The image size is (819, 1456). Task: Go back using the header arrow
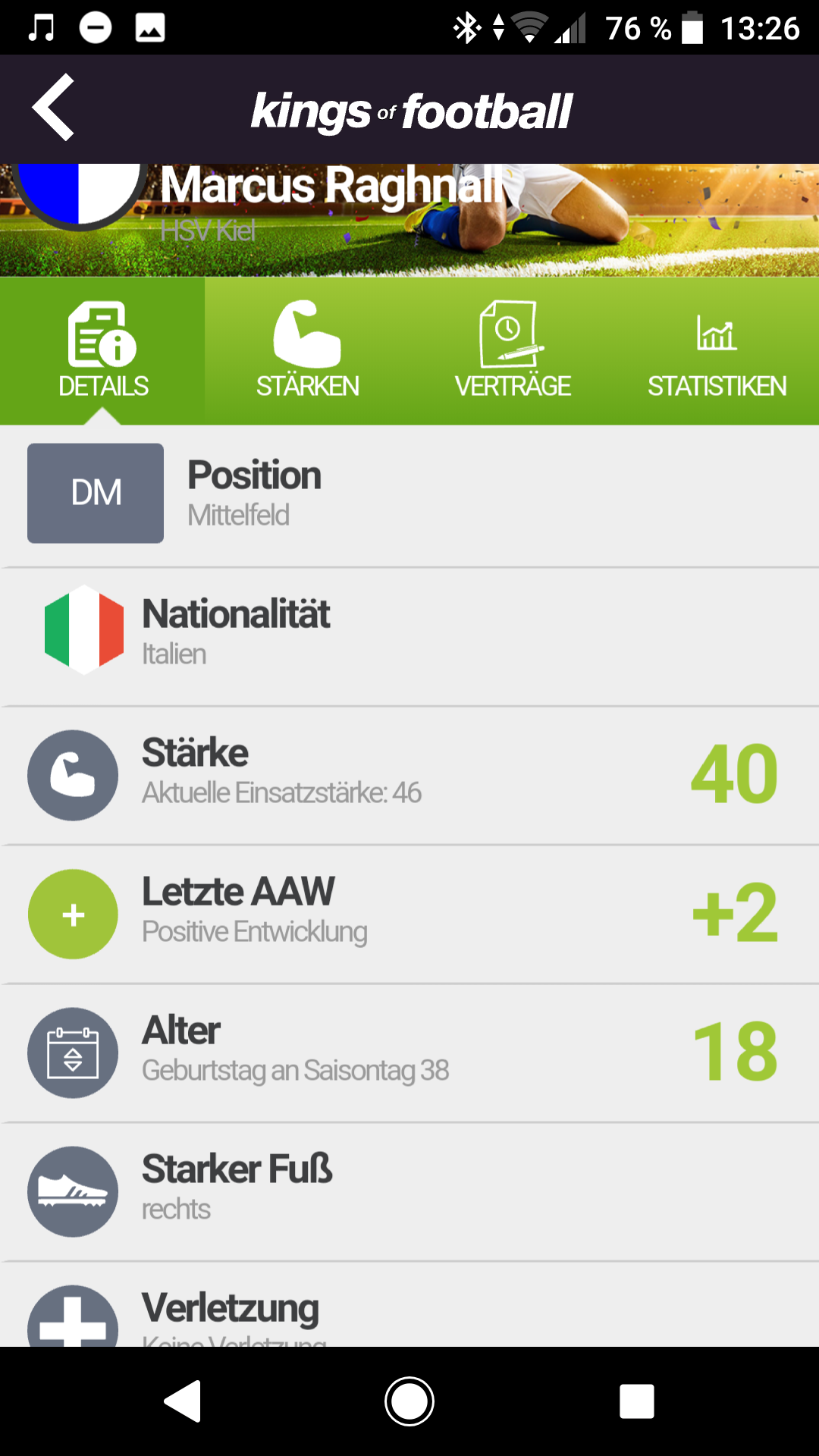[x=53, y=108]
